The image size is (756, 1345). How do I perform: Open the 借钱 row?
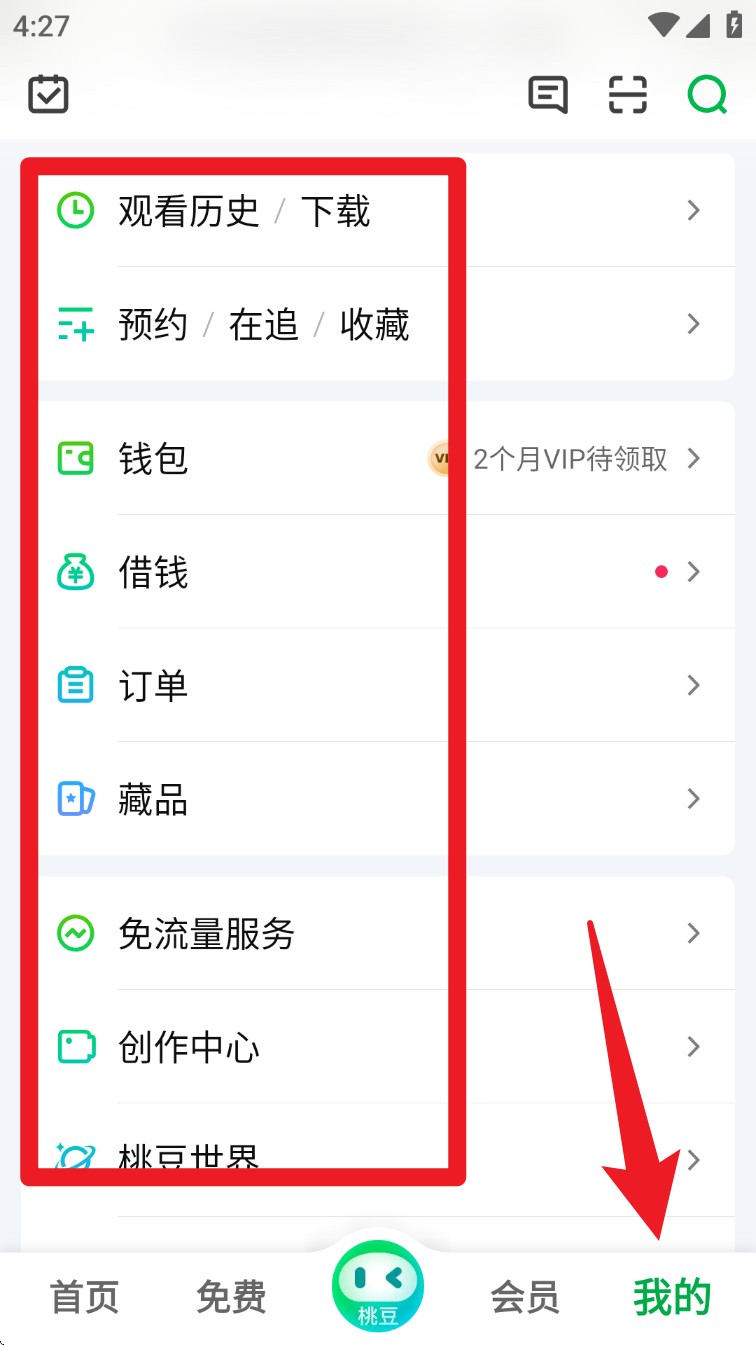(378, 572)
